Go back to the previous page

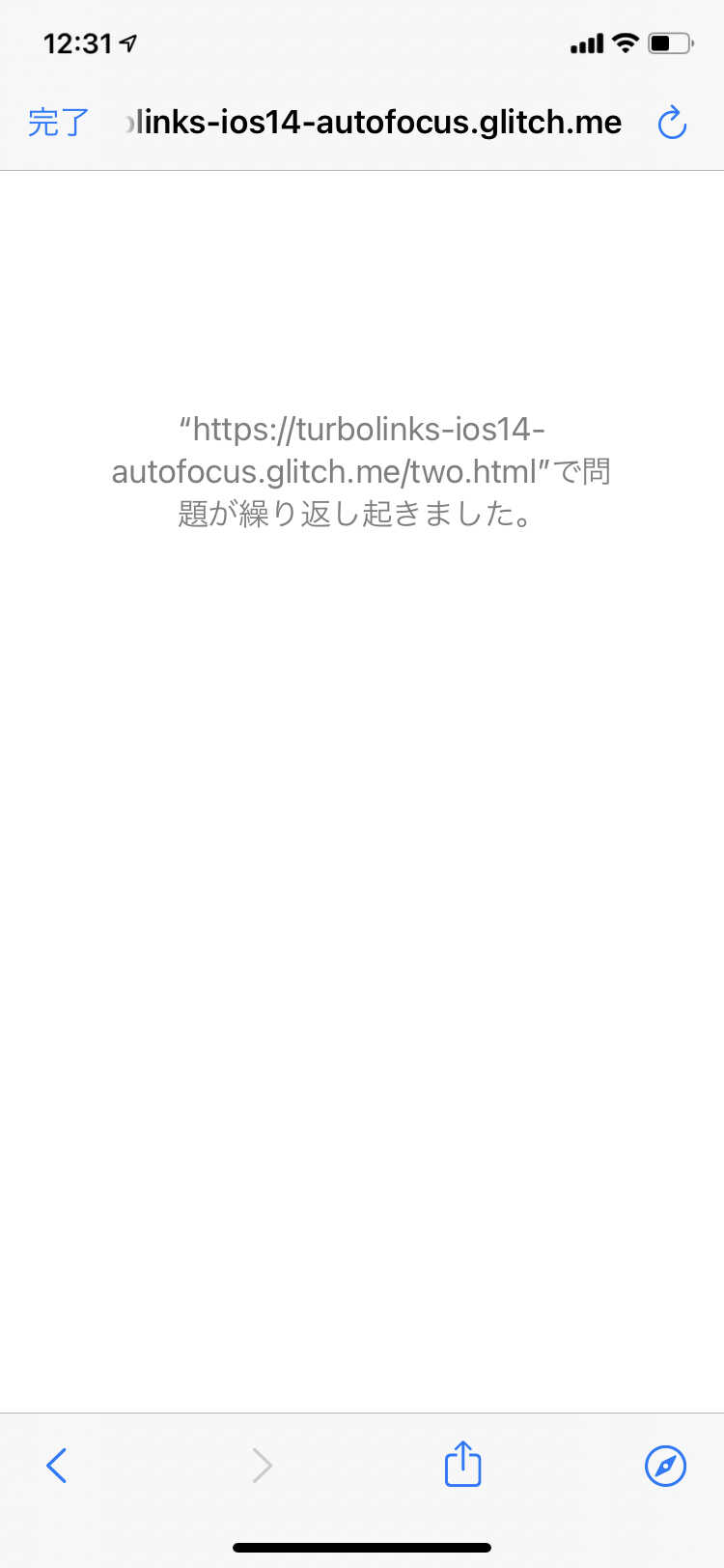[58, 1465]
